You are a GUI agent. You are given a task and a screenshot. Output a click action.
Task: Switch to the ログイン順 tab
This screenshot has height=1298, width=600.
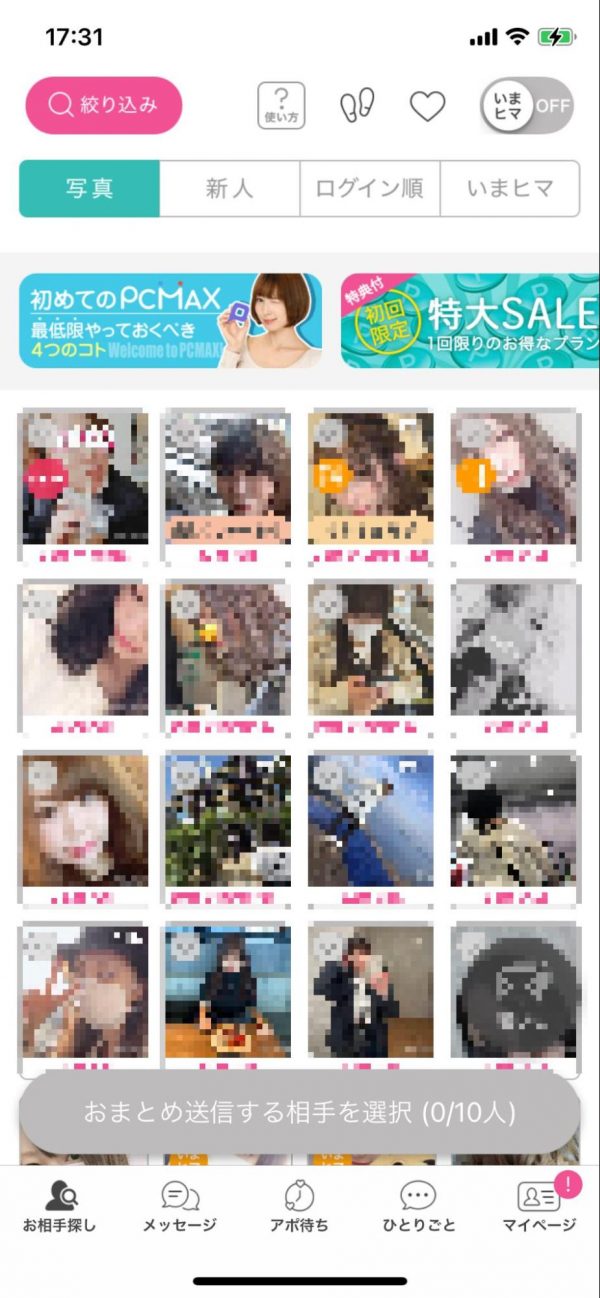[369, 188]
